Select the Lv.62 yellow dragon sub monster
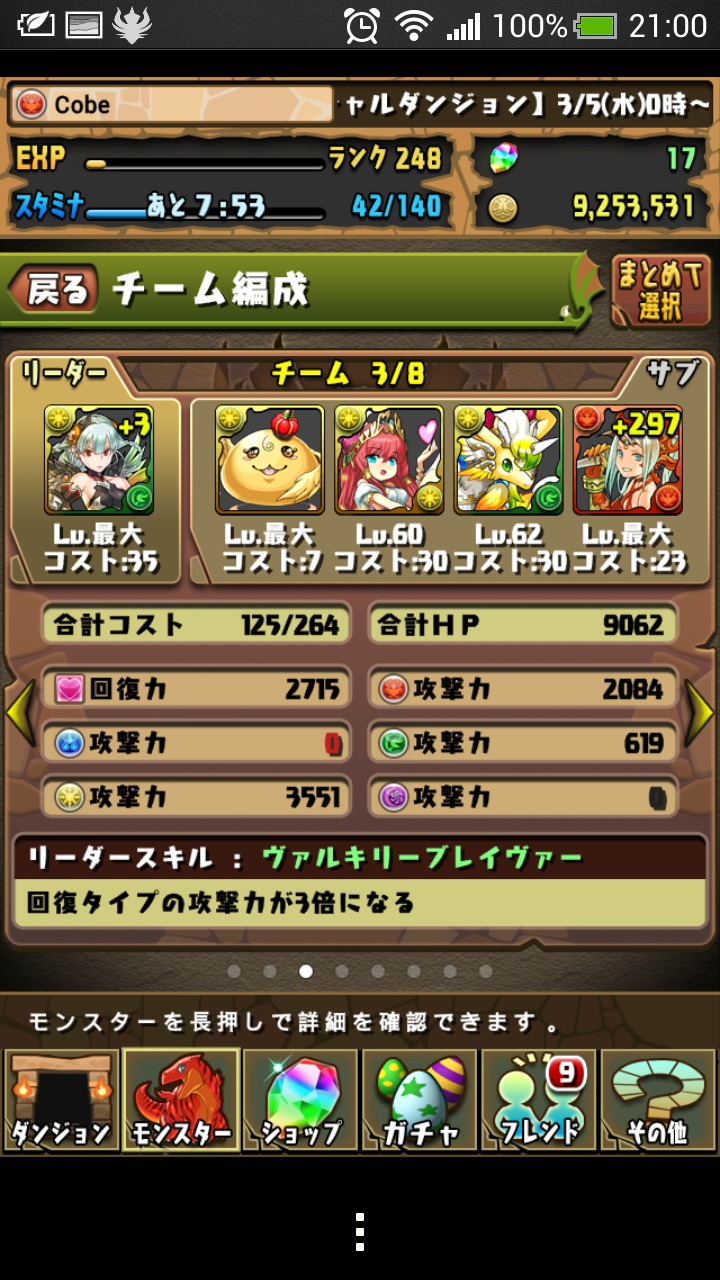Screen dimensions: 720x1280 point(508,459)
